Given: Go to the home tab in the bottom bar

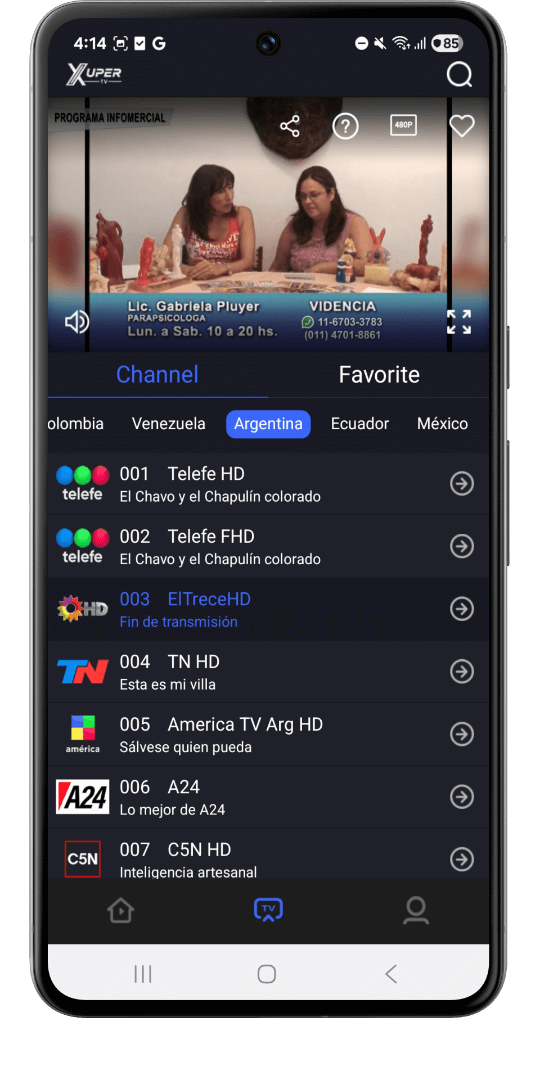Looking at the screenshot, I should tap(121, 911).
